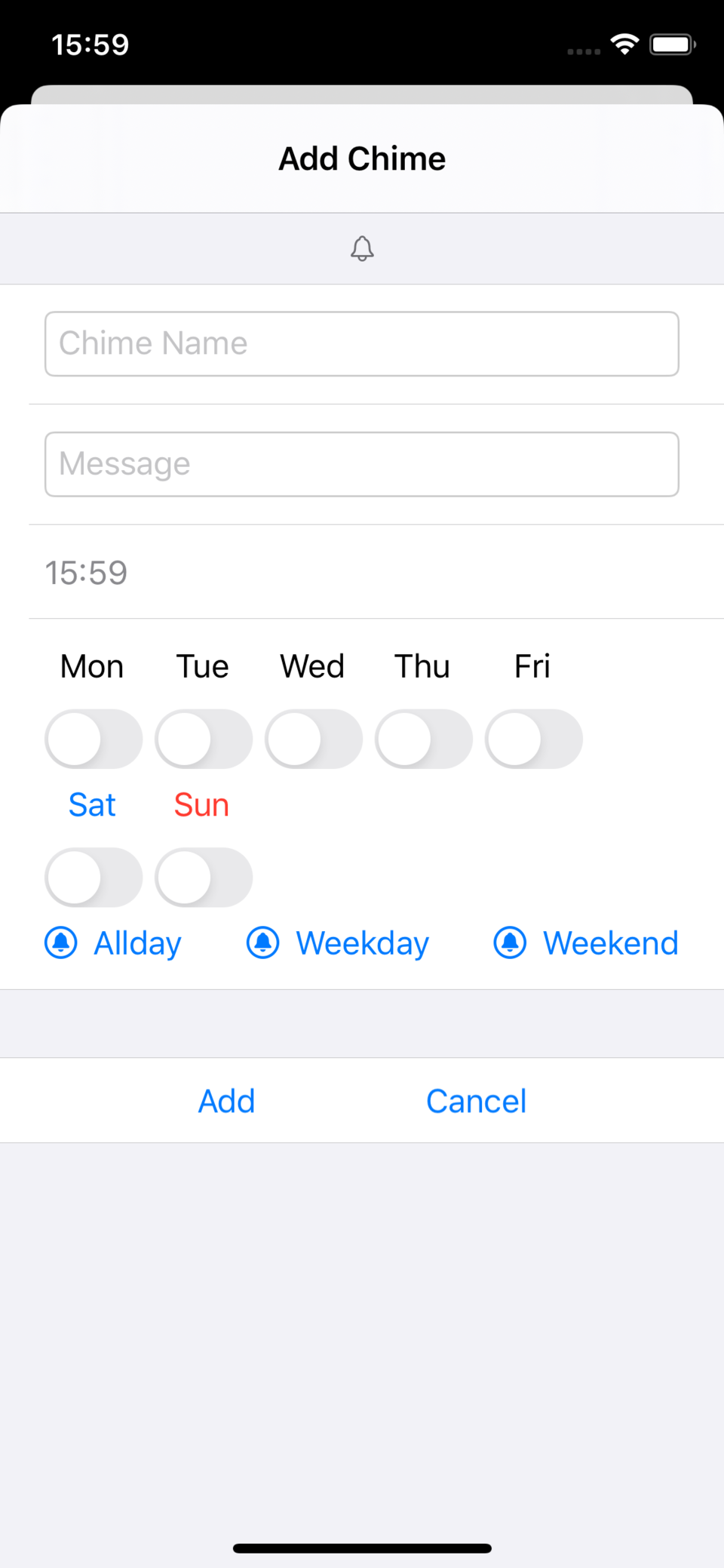Screen dimensions: 724x1568
Task: Enable the Mon switch
Action: (x=94, y=739)
